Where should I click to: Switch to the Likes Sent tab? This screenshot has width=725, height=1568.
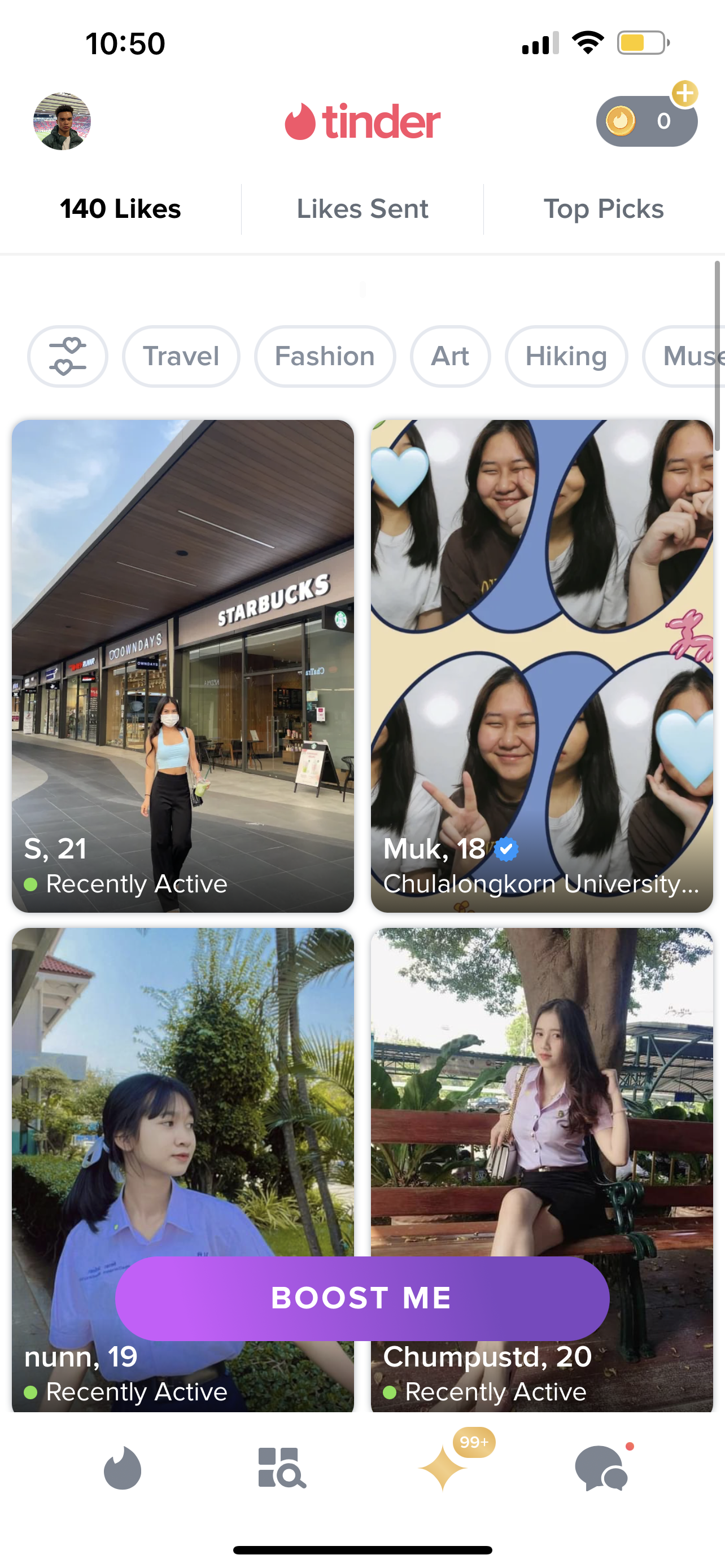click(362, 209)
